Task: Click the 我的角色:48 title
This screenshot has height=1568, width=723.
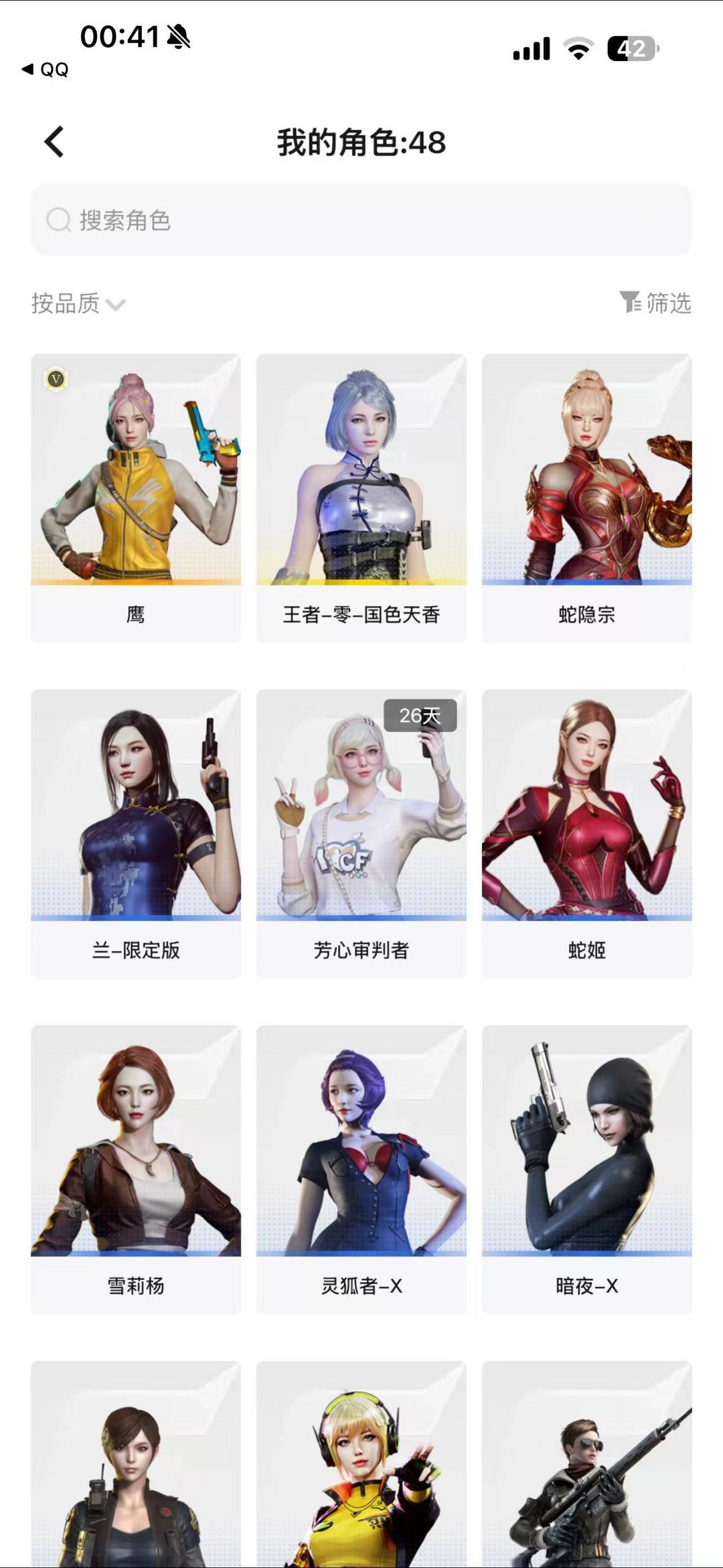Action: click(361, 142)
